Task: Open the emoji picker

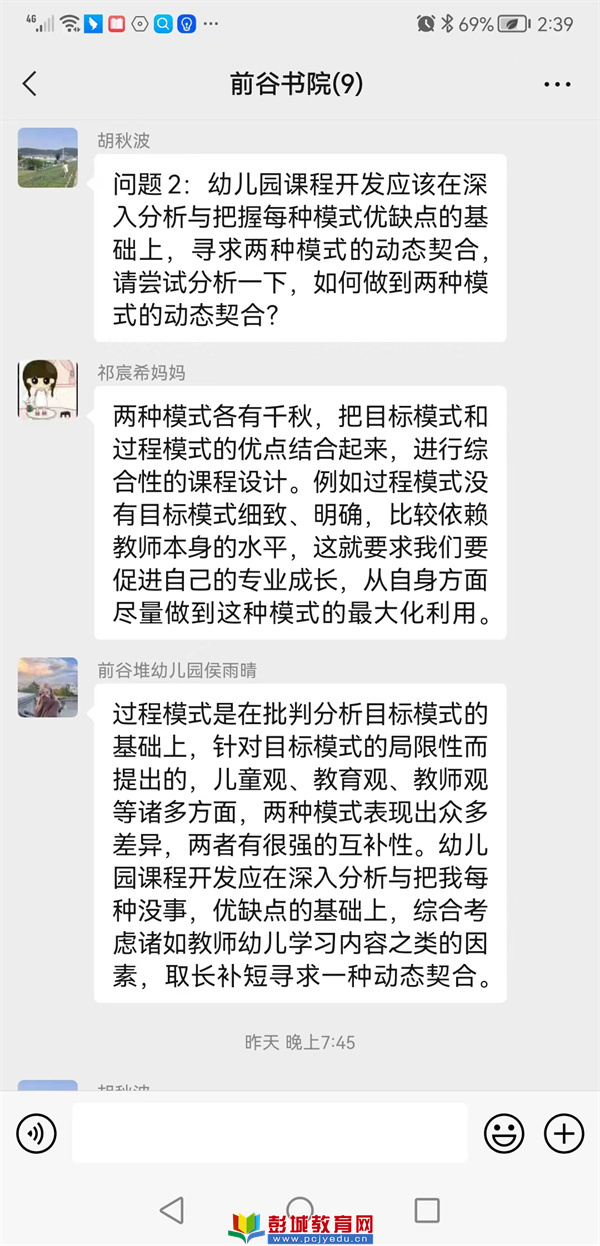Action: [504, 1133]
